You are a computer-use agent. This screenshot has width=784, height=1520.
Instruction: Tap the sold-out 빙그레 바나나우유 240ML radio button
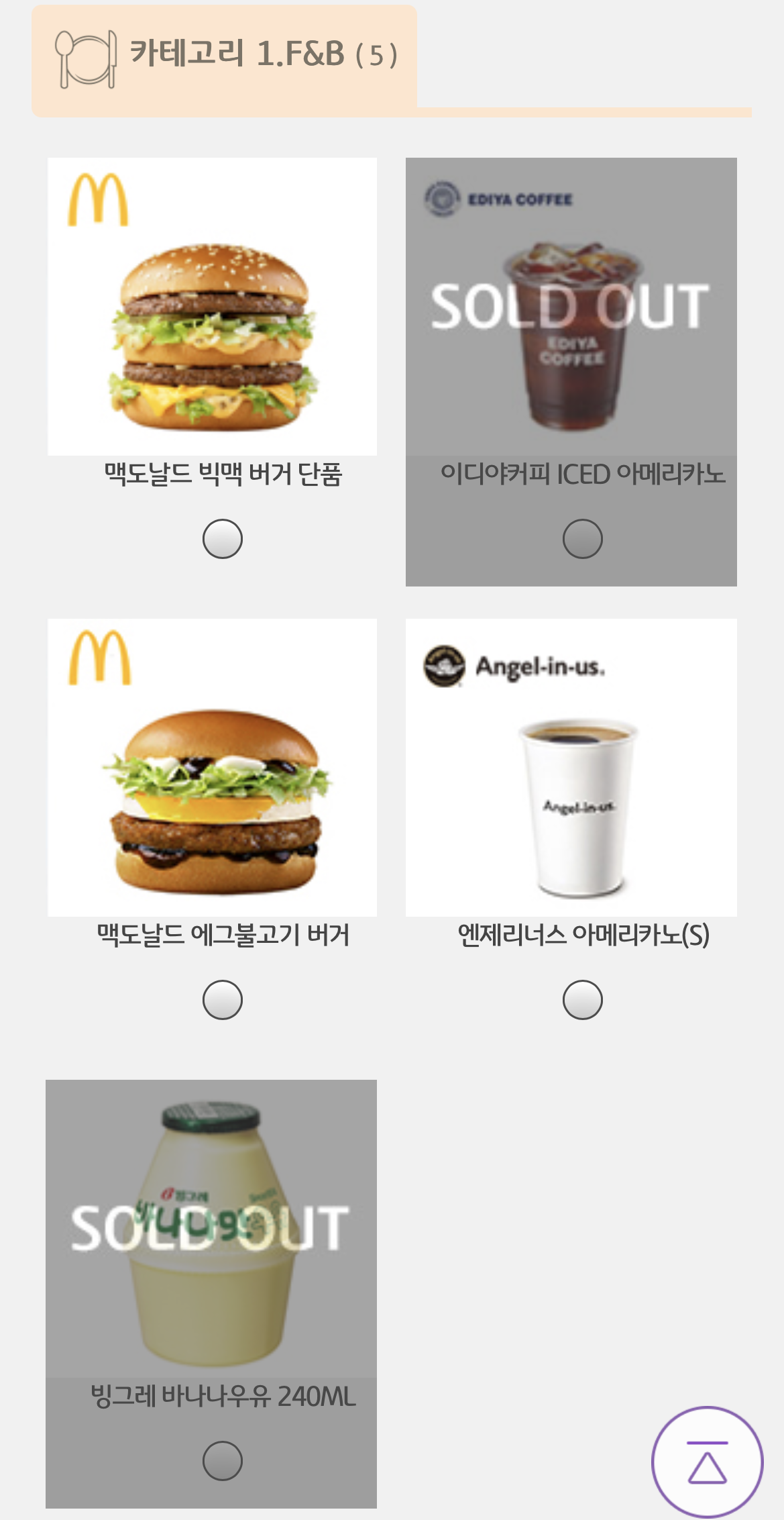(222, 1460)
